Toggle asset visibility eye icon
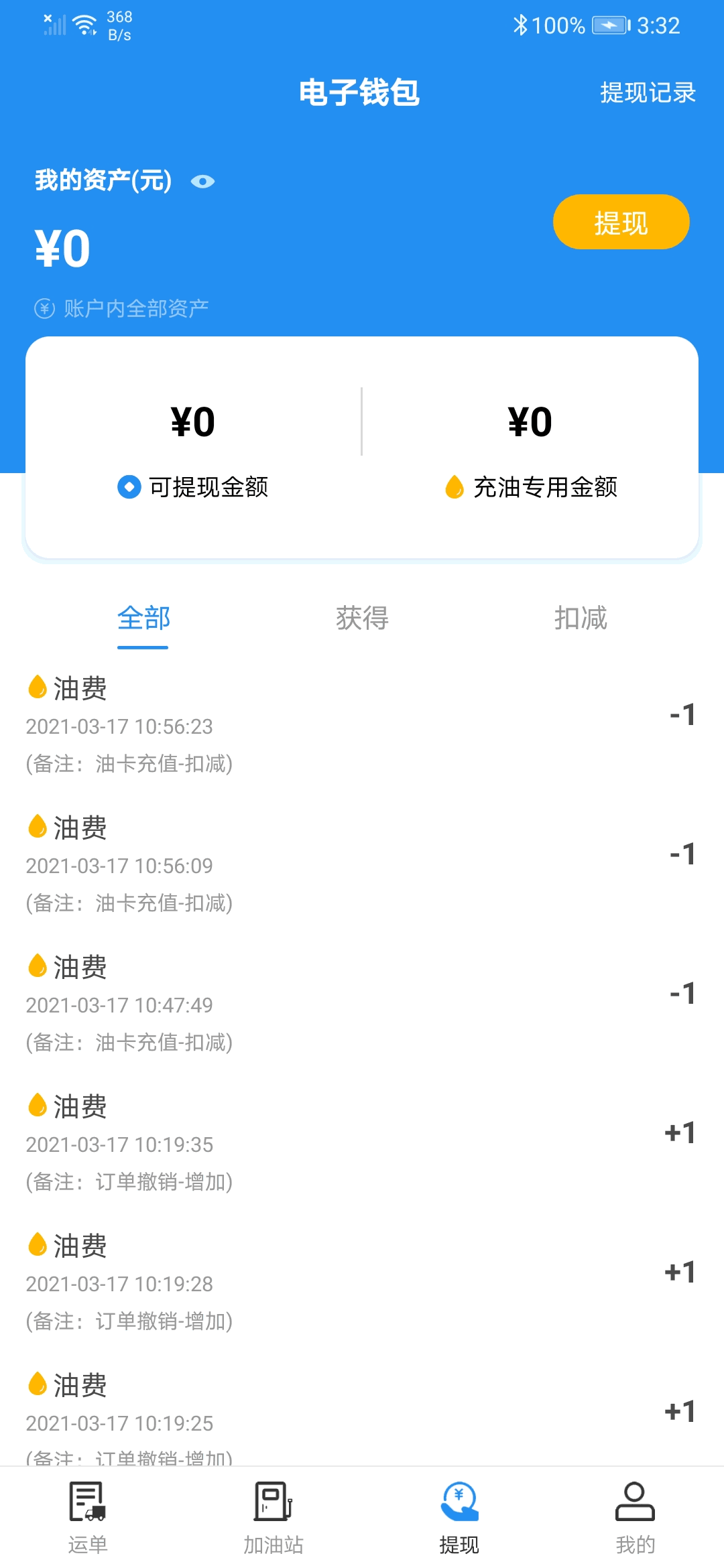Image resolution: width=724 pixels, height=1568 pixels. pos(202,182)
